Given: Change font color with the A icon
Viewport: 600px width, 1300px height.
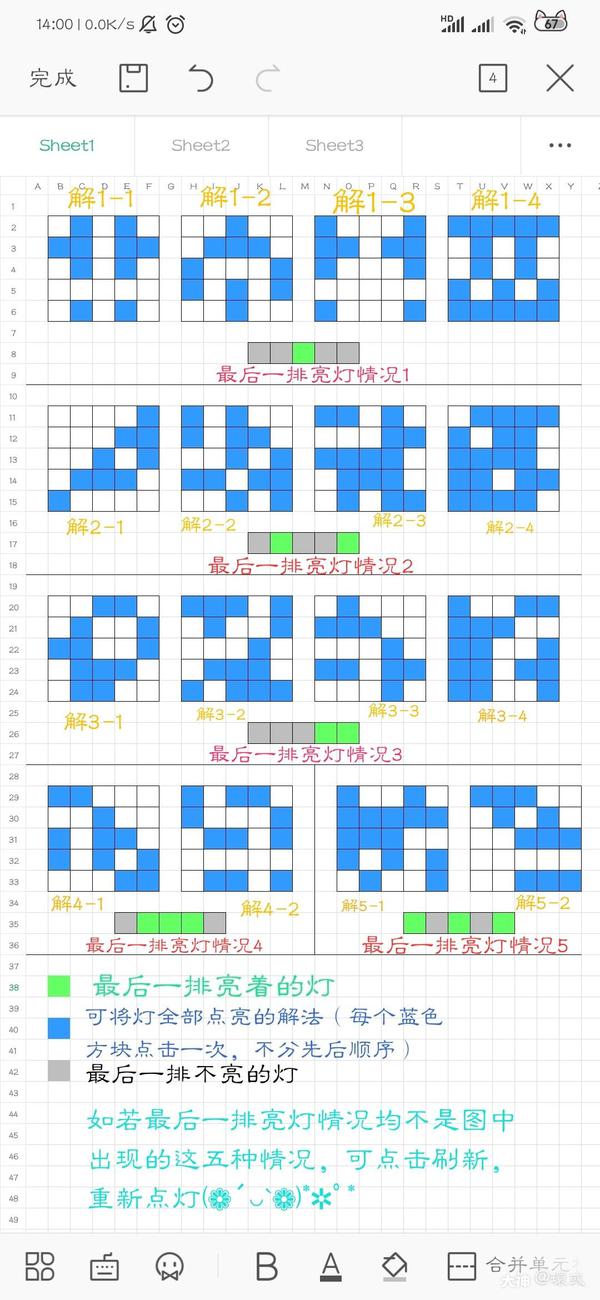Looking at the screenshot, I should click(330, 1266).
